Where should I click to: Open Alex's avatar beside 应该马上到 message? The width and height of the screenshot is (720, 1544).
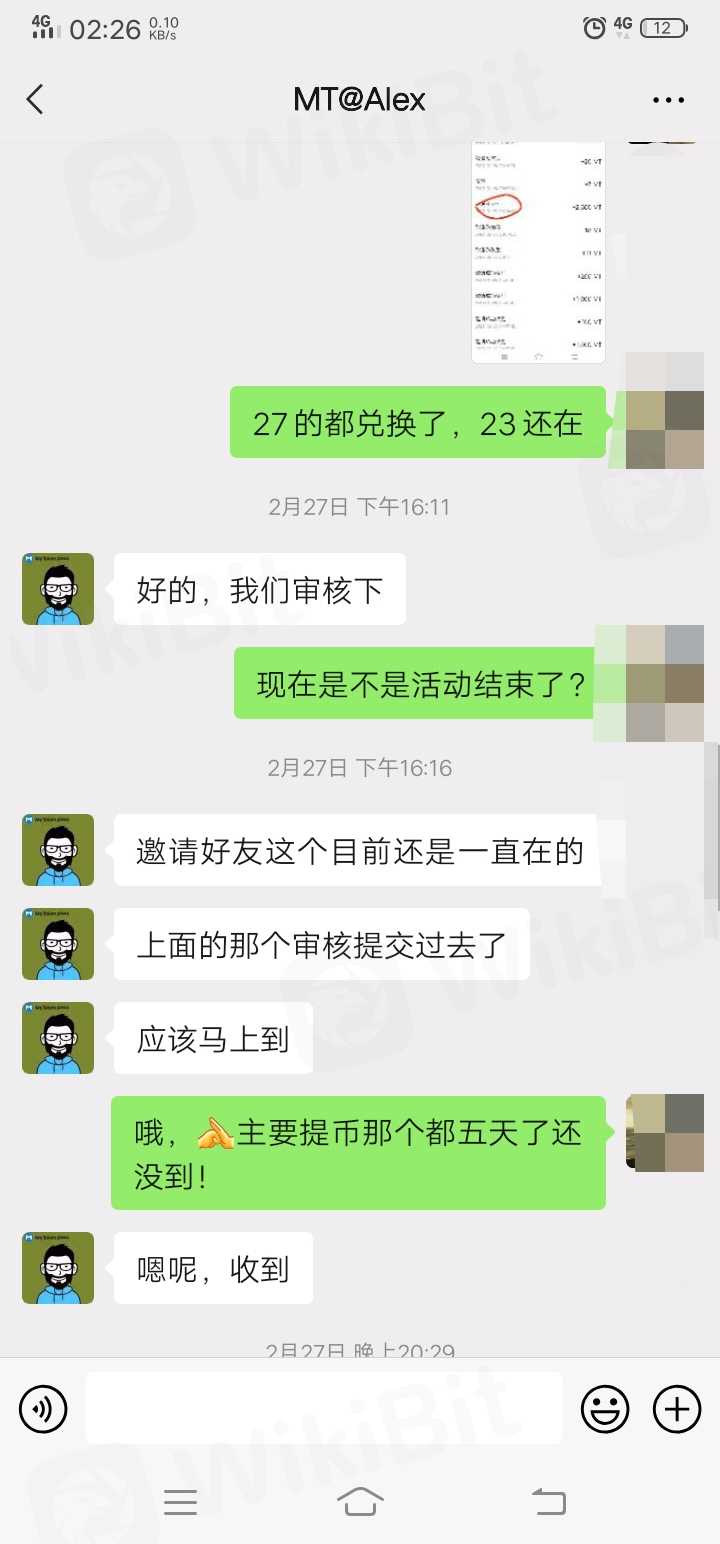[58, 1038]
